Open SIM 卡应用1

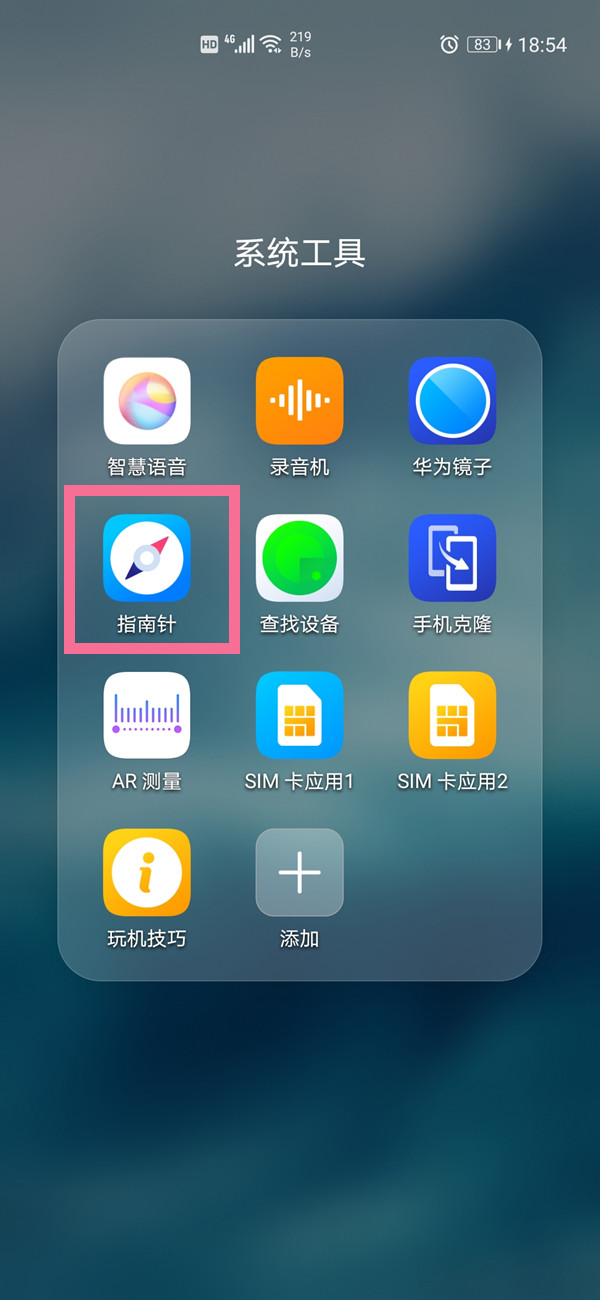tap(299, 715)
